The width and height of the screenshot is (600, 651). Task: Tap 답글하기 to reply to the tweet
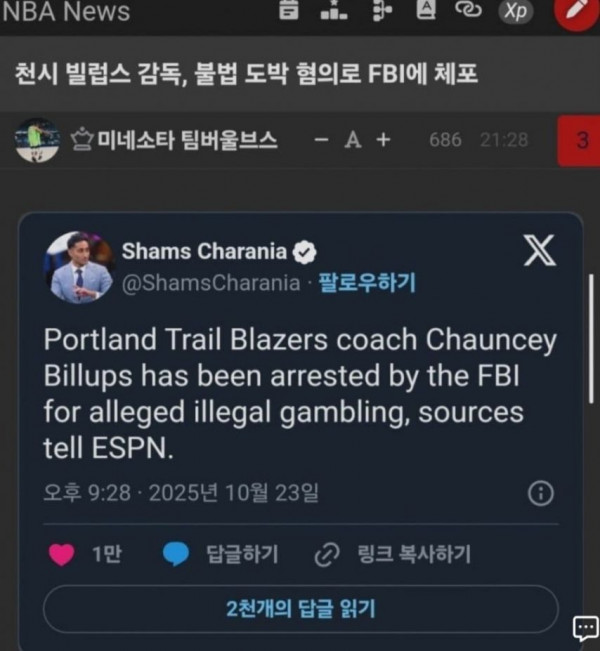(x=242, y=554)
